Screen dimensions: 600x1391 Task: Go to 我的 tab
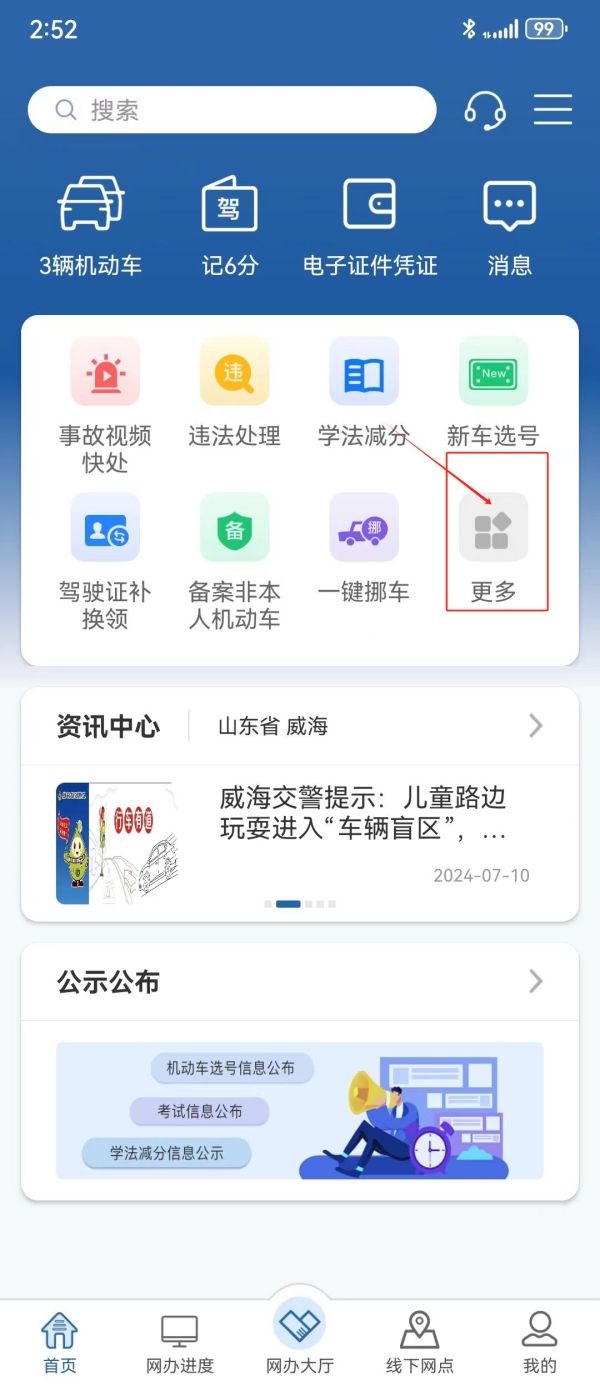click(540, 1343)
